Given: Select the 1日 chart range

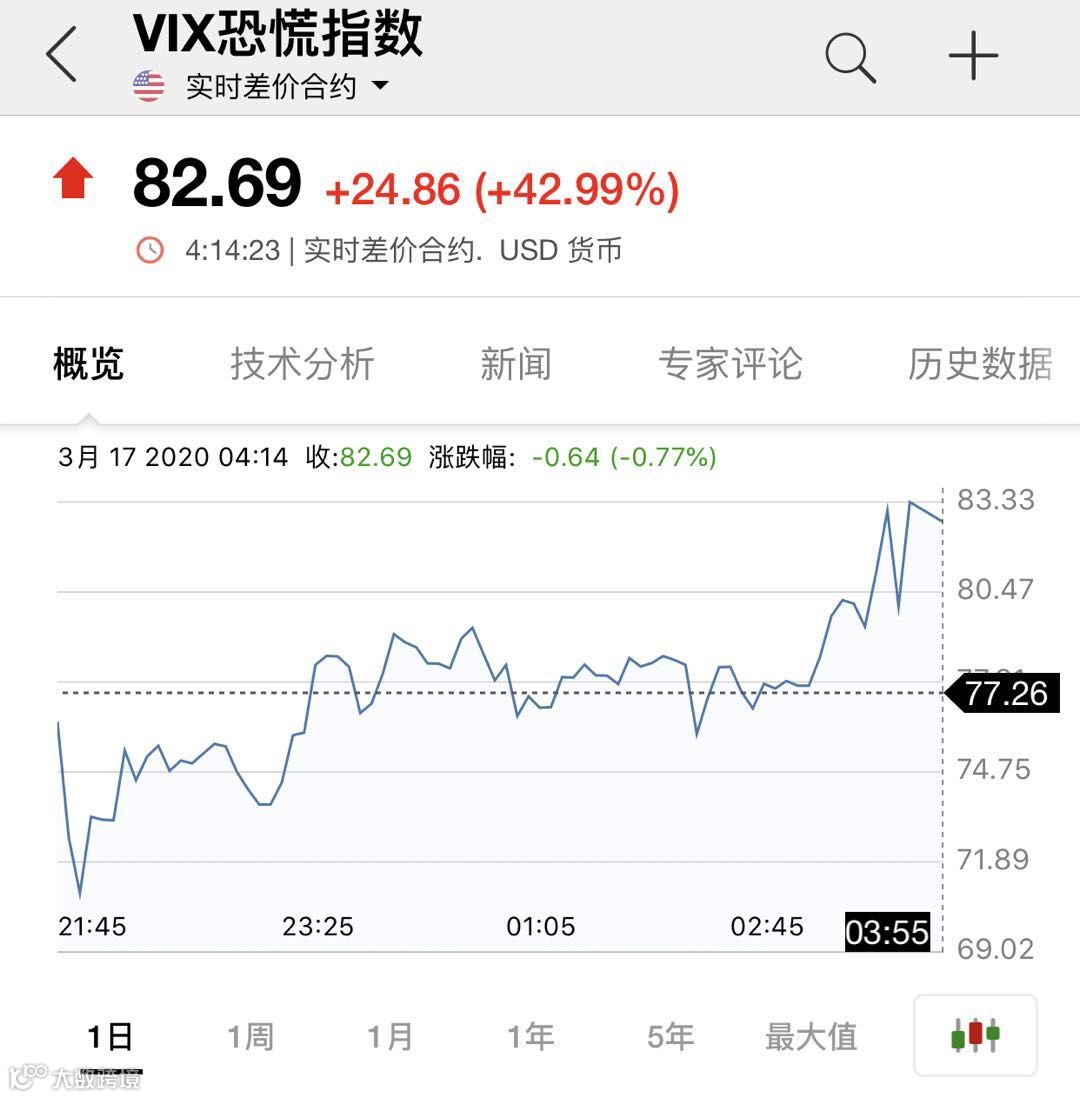Looking at the screenshot, I should point(110,1037).
